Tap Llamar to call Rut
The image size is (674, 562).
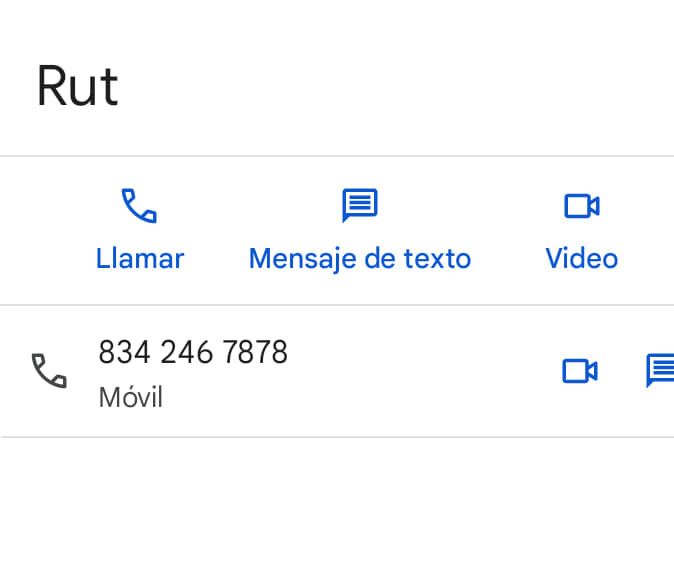(139, 230)
